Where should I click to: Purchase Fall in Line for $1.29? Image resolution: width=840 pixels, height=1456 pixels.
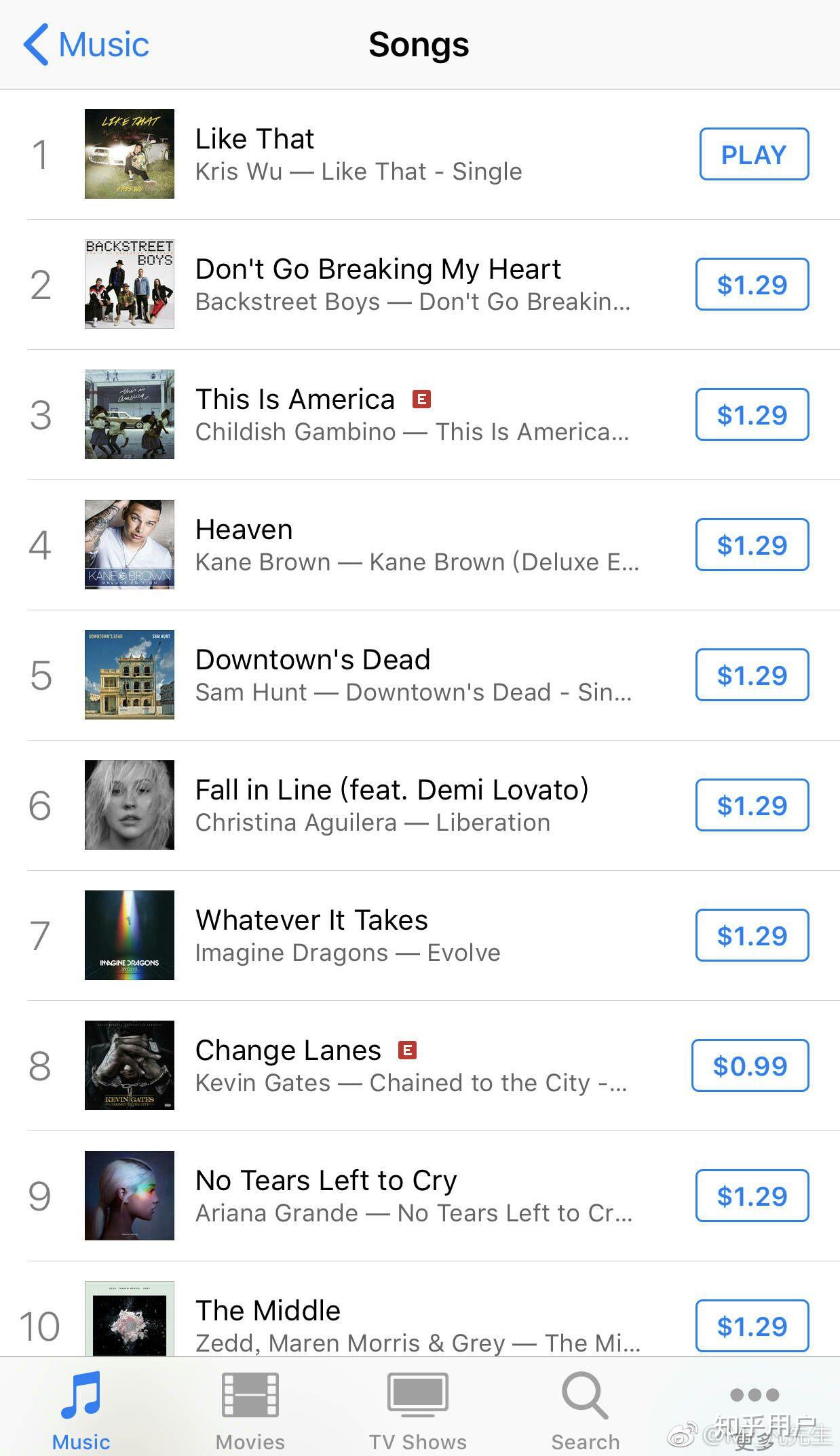coord(752,805)
